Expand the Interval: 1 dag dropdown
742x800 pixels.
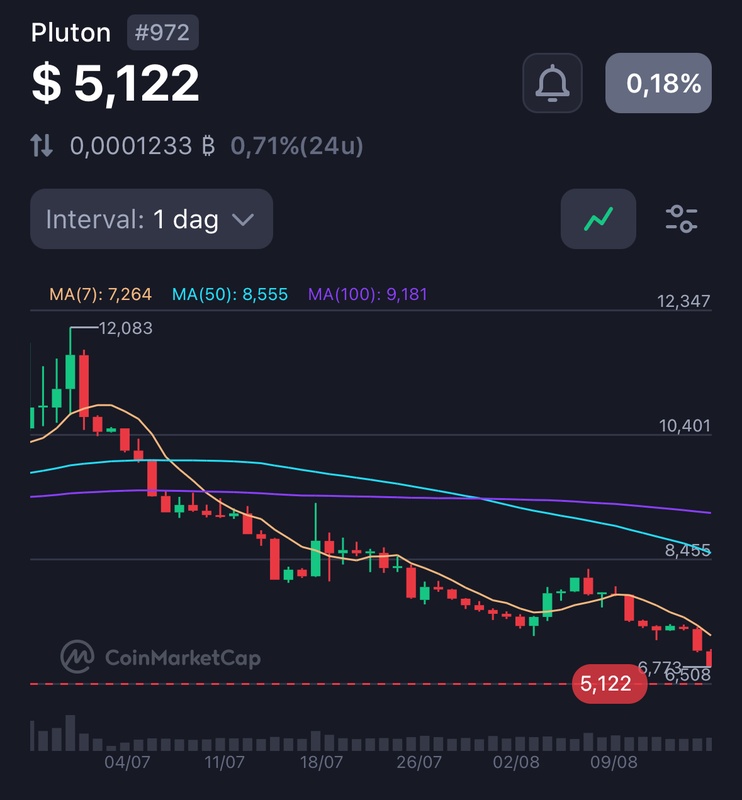(151, 219)
